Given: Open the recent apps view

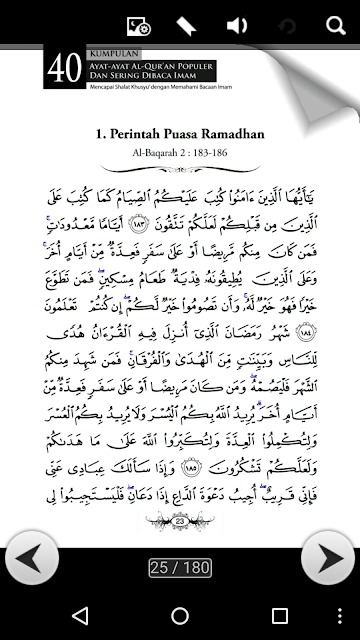Looking at the screenshot, I should (x=280, y=616).
